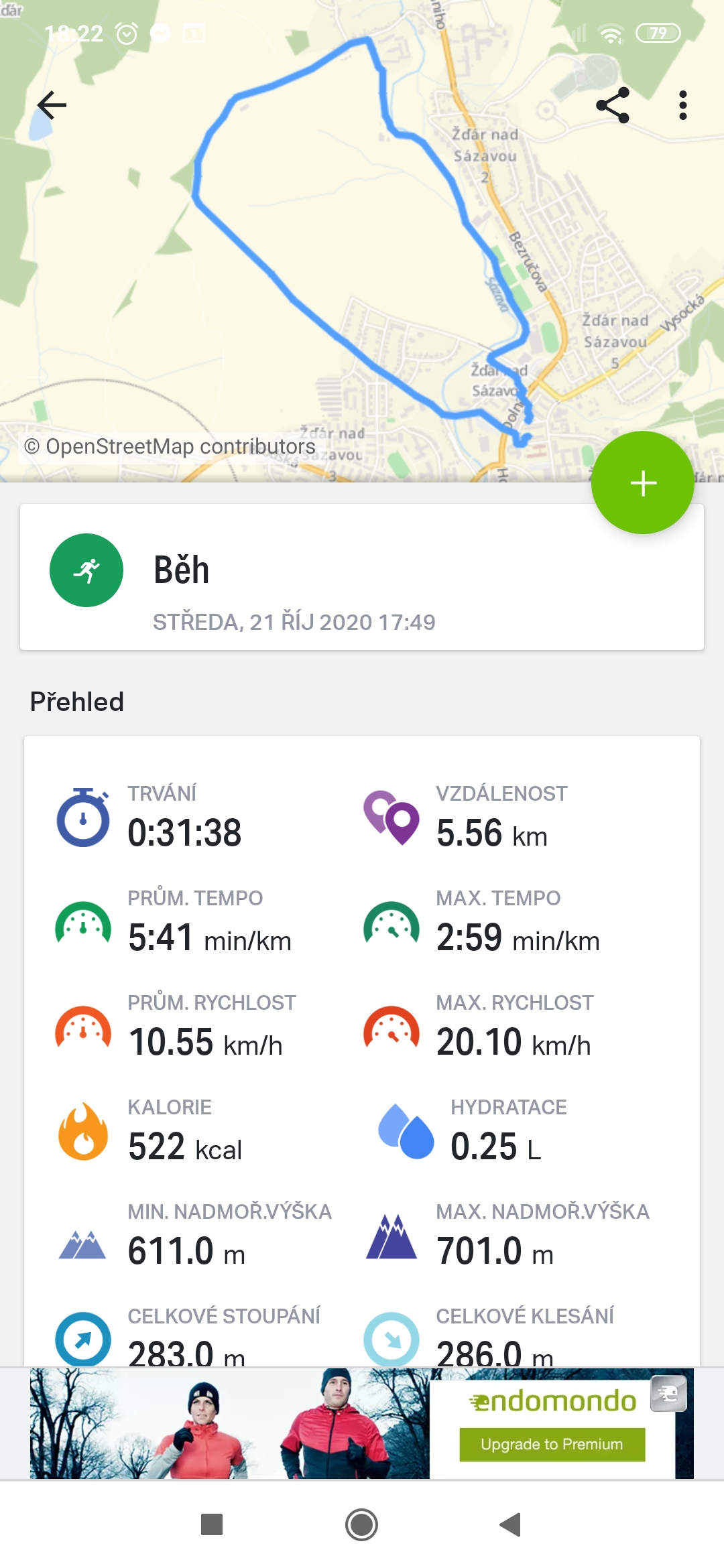Viewport: 724px width, 1568px height.
Task: Open the three-dot overflow menu
Action: tap(682, 105)
